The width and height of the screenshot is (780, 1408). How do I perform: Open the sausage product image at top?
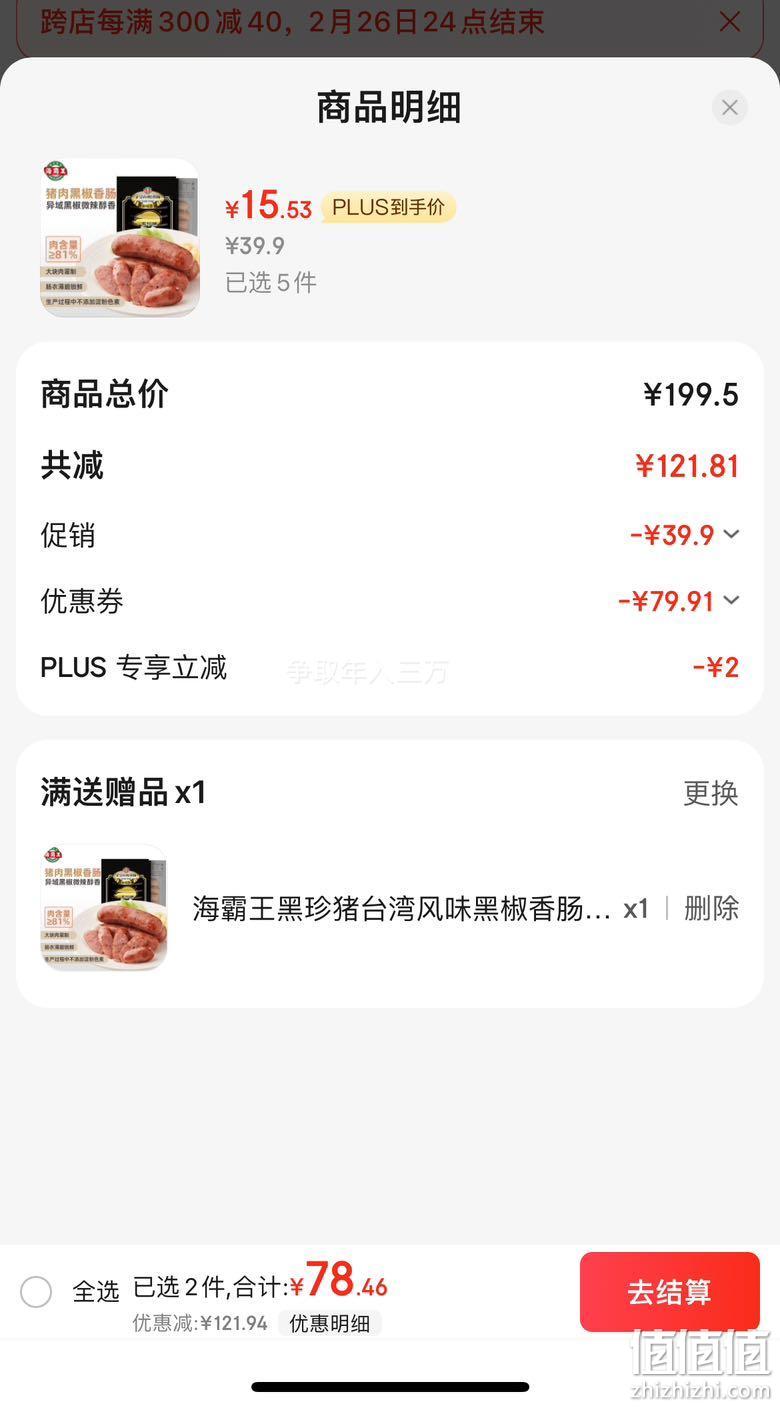pos(120,238)
